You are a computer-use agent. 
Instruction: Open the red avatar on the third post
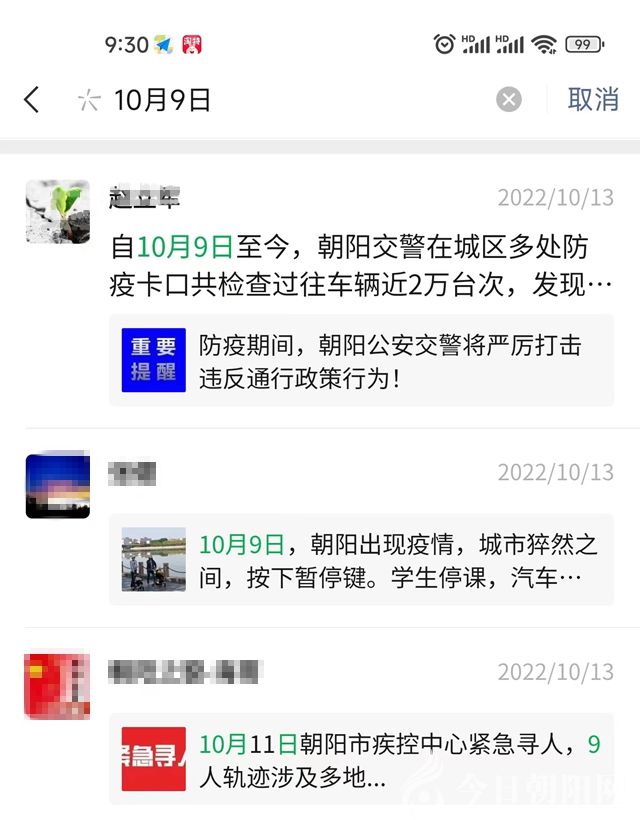coord(57,686)
